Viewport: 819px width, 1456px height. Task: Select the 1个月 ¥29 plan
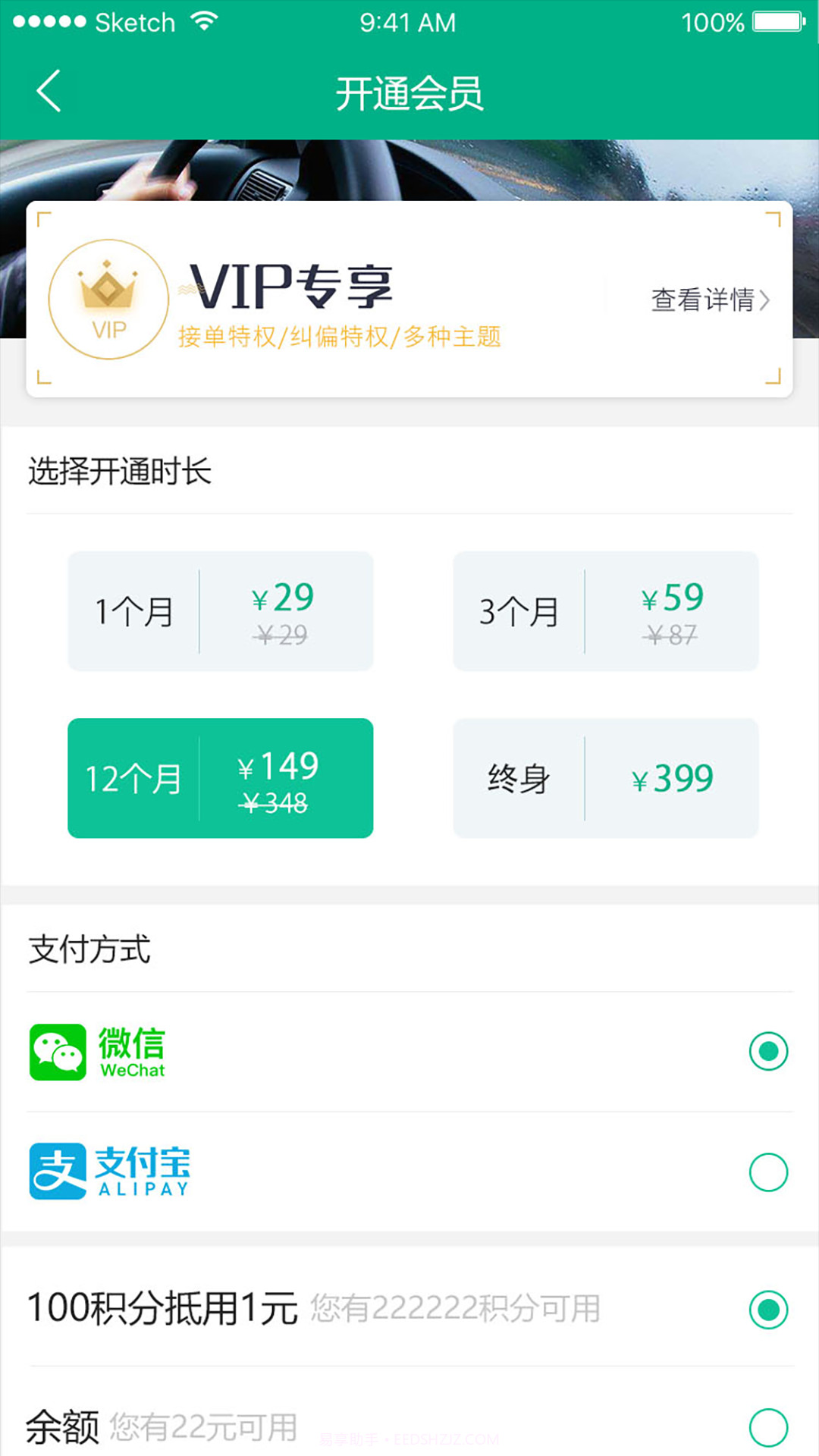[x=220, y=610]
